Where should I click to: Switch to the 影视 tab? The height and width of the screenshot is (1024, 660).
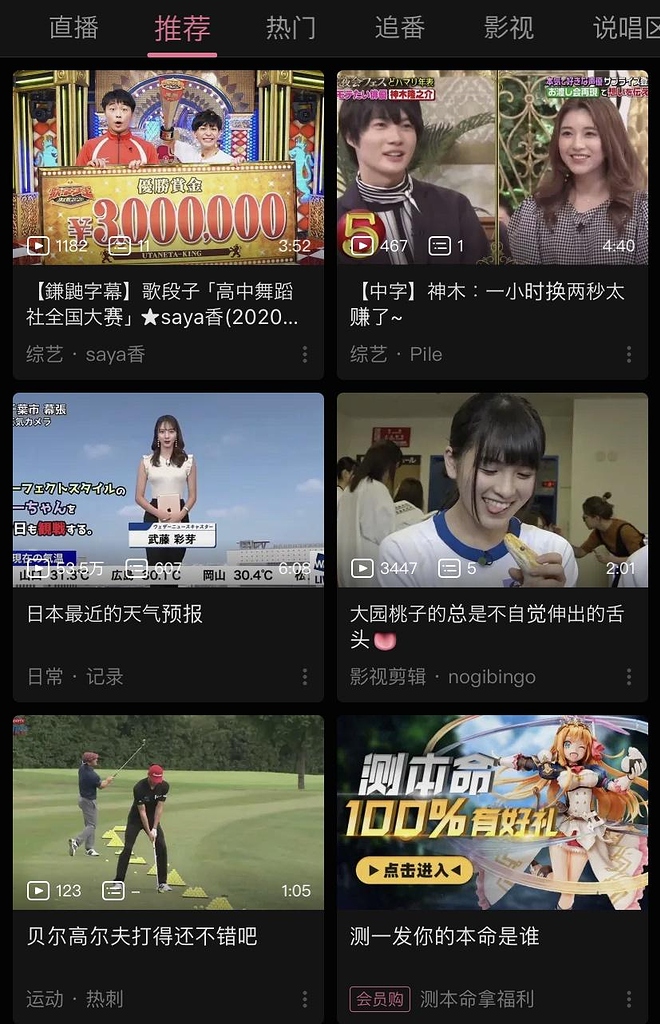click(x=509, y=28)
